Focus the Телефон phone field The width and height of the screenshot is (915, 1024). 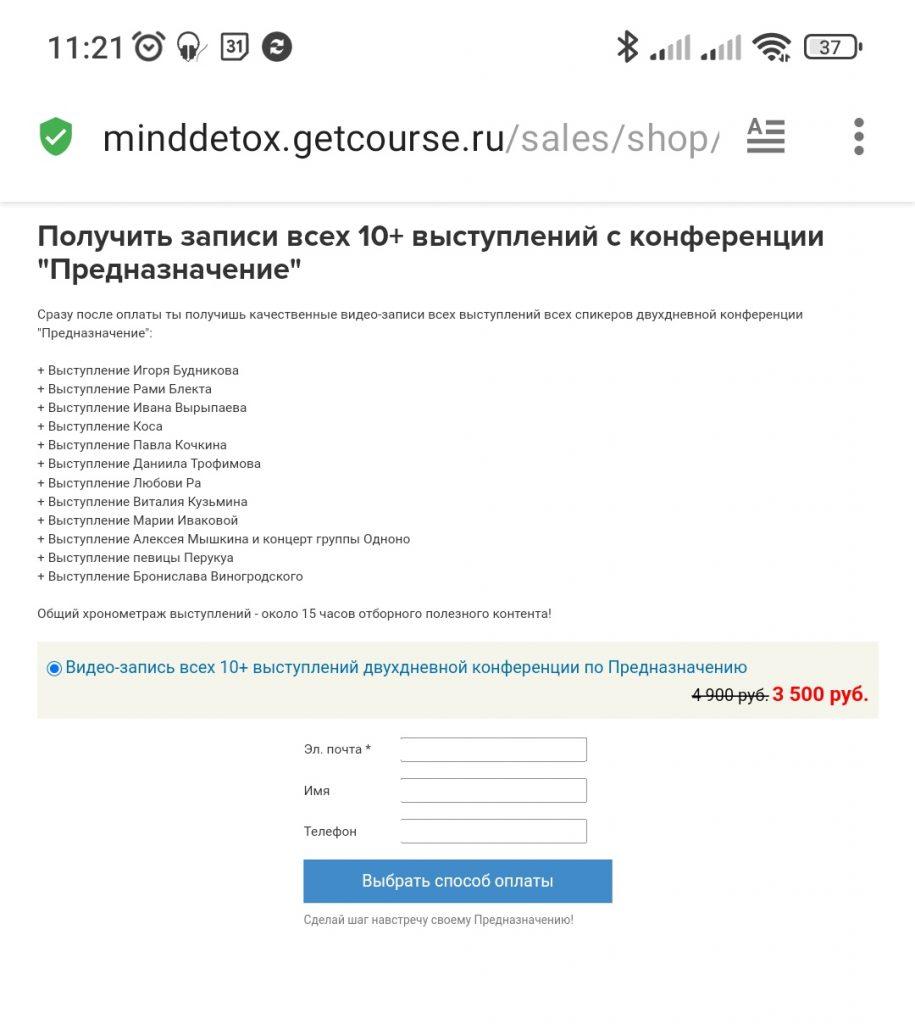click(x=494, y=831)
